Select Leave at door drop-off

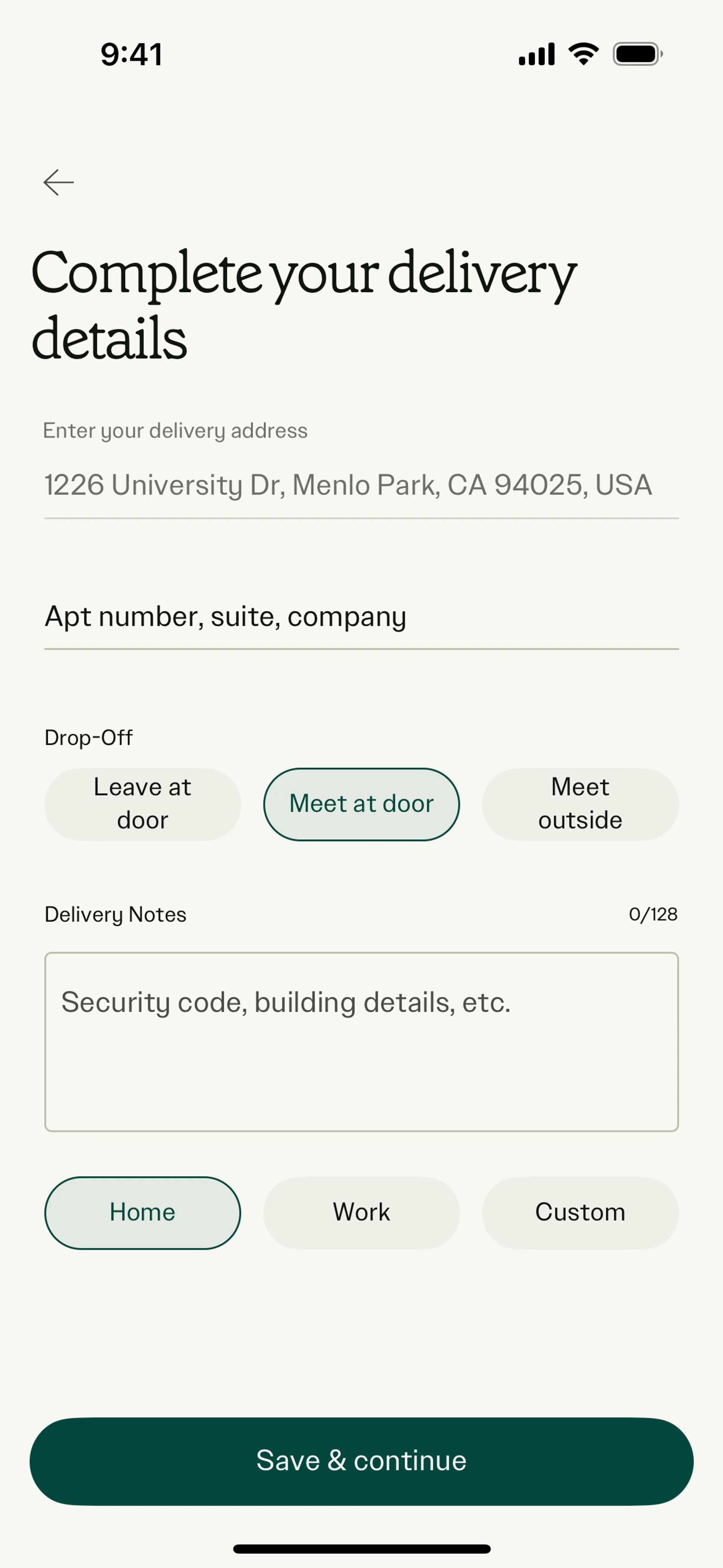pos(142,804)
